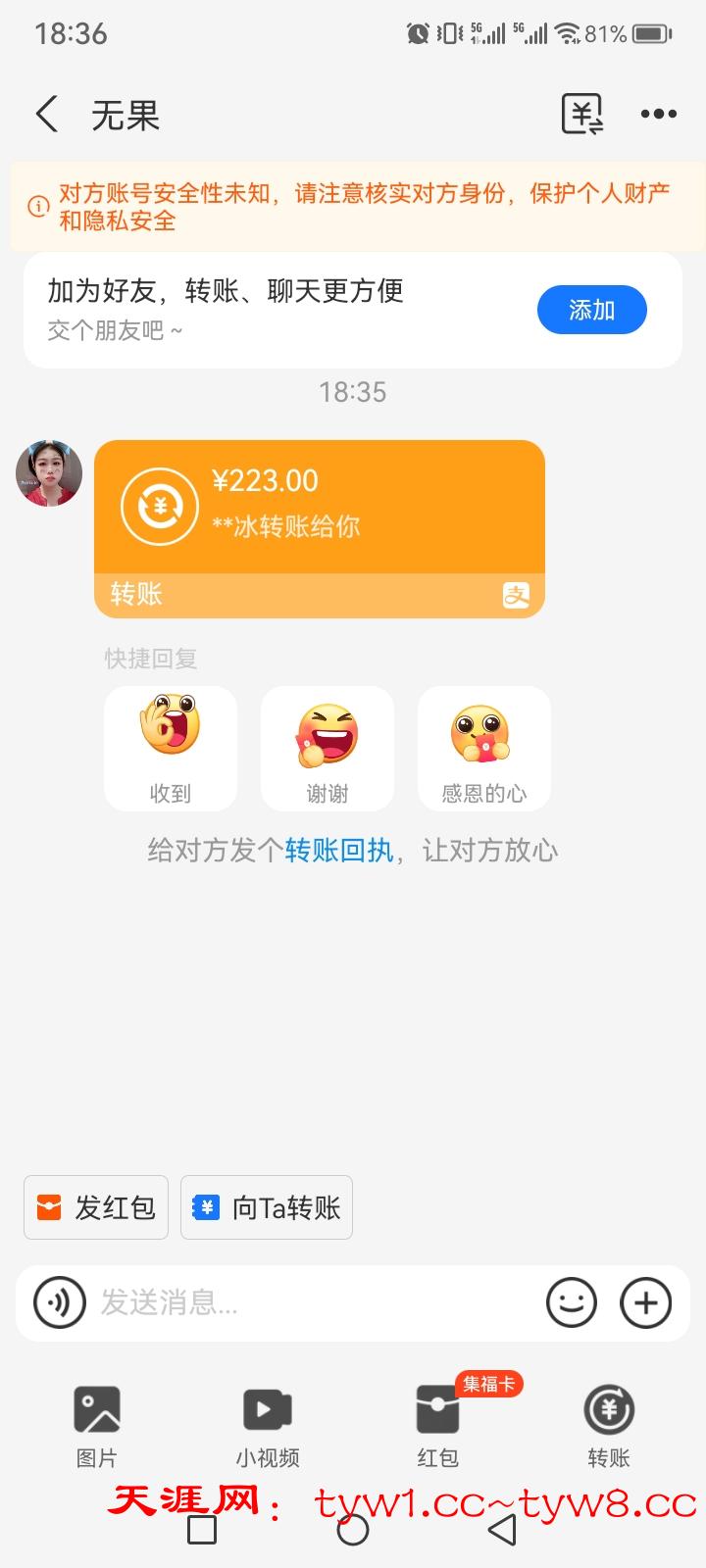The height and width of the screenshot is (1568, 706).
Task: Reply with the 感恩的心 sticker
Action: click(484, 749)
